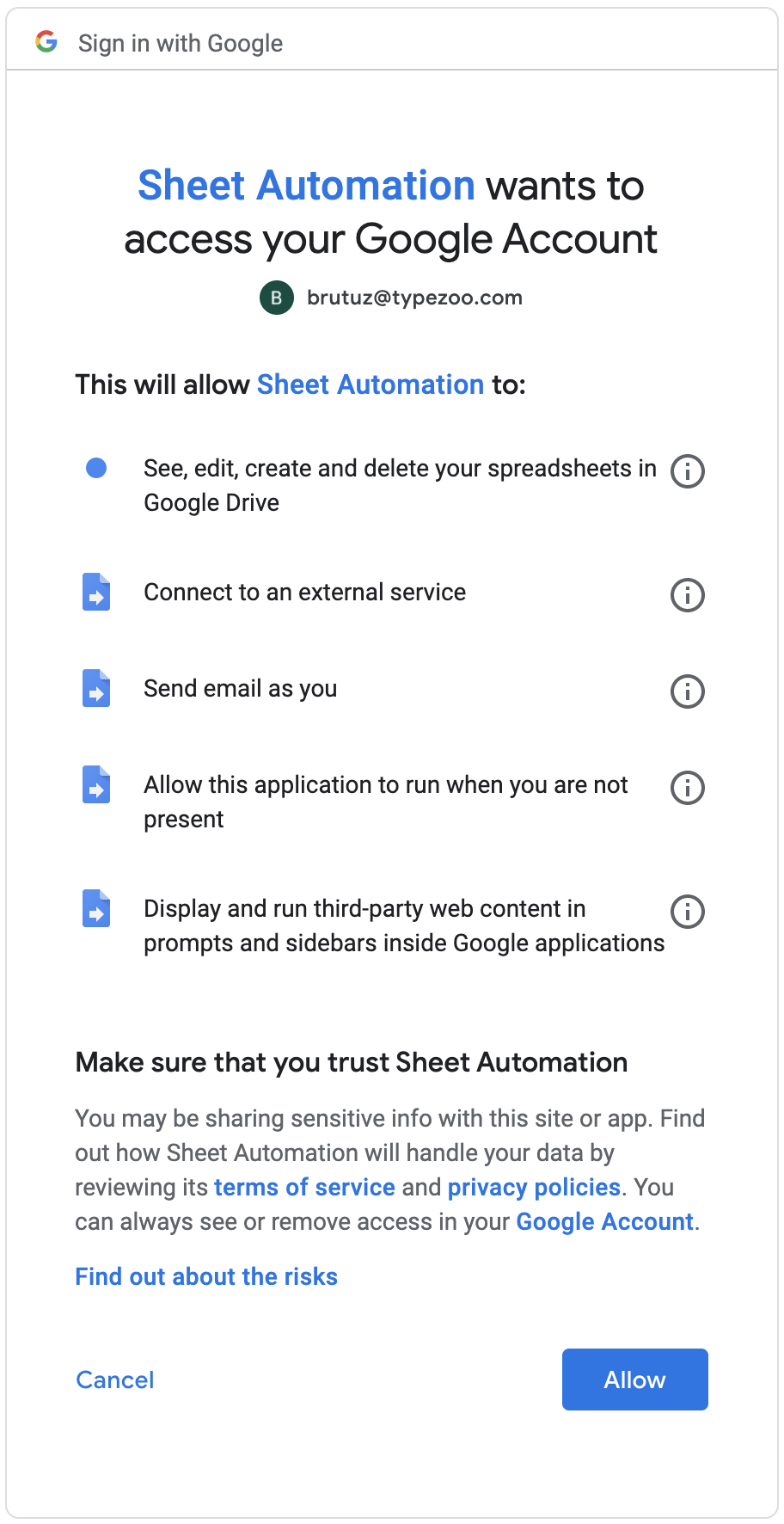784x1524 pixels.
Task: Open the info icon for spreadsheets permission
Action: point(687,471)
